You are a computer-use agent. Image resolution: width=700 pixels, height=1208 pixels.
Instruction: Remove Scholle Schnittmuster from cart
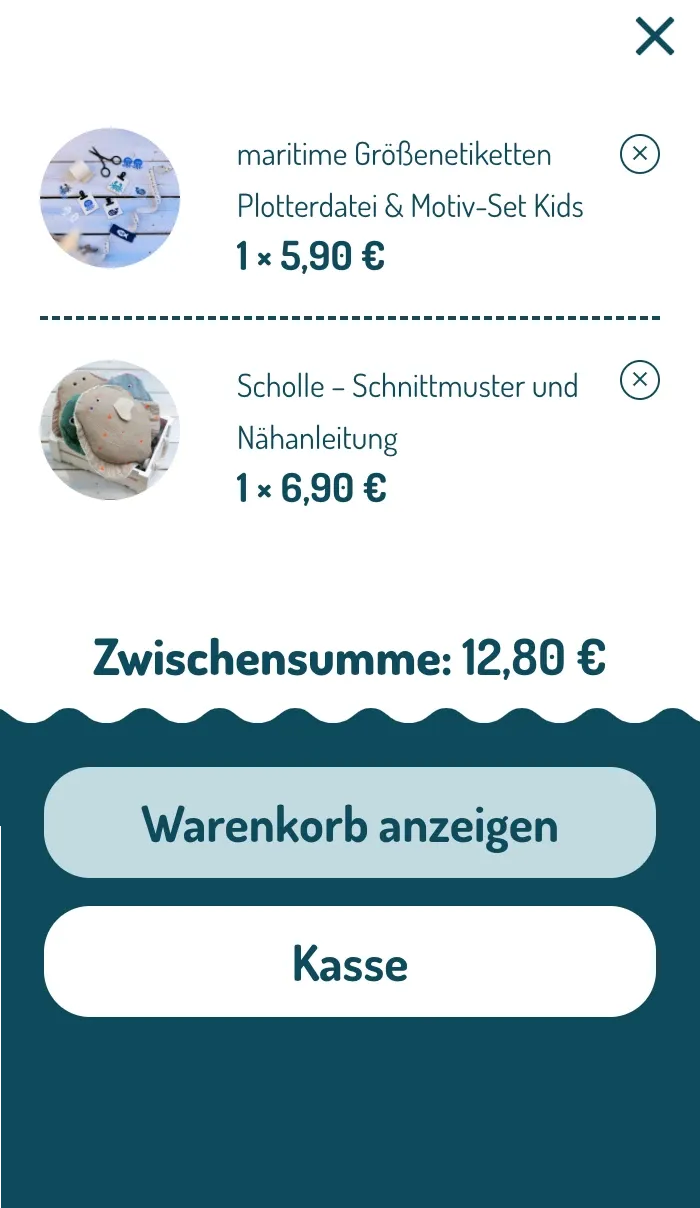point(640,380)
